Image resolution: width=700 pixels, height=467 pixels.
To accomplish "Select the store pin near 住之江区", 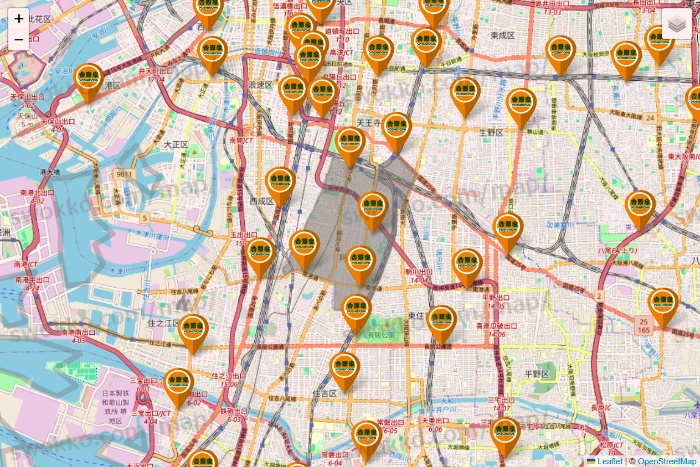I will point(193,334).
